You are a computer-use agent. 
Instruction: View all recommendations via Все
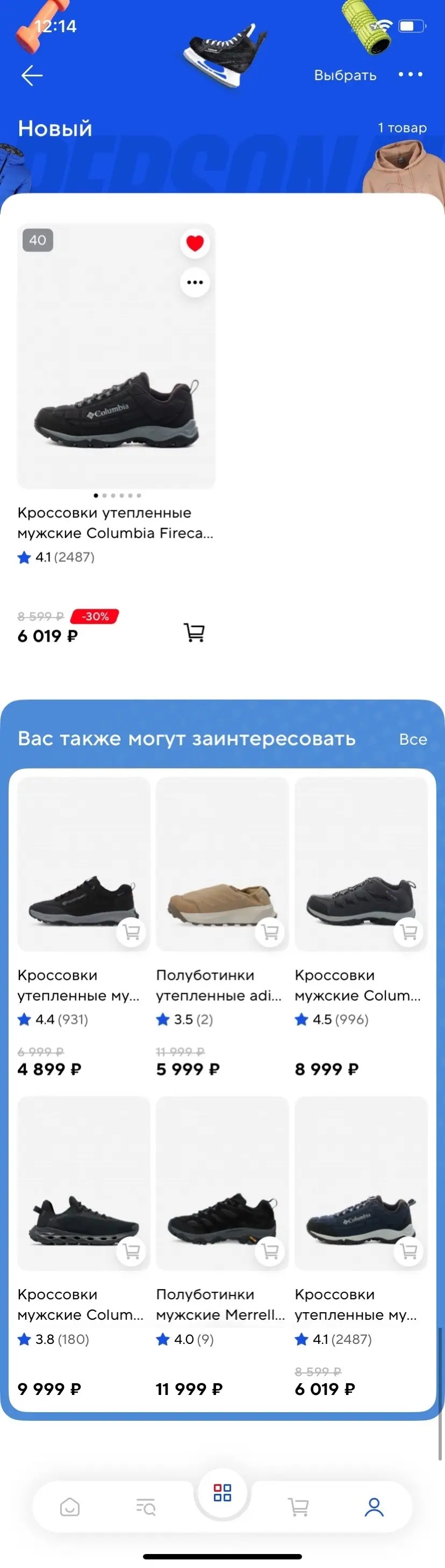pos(413,739)
